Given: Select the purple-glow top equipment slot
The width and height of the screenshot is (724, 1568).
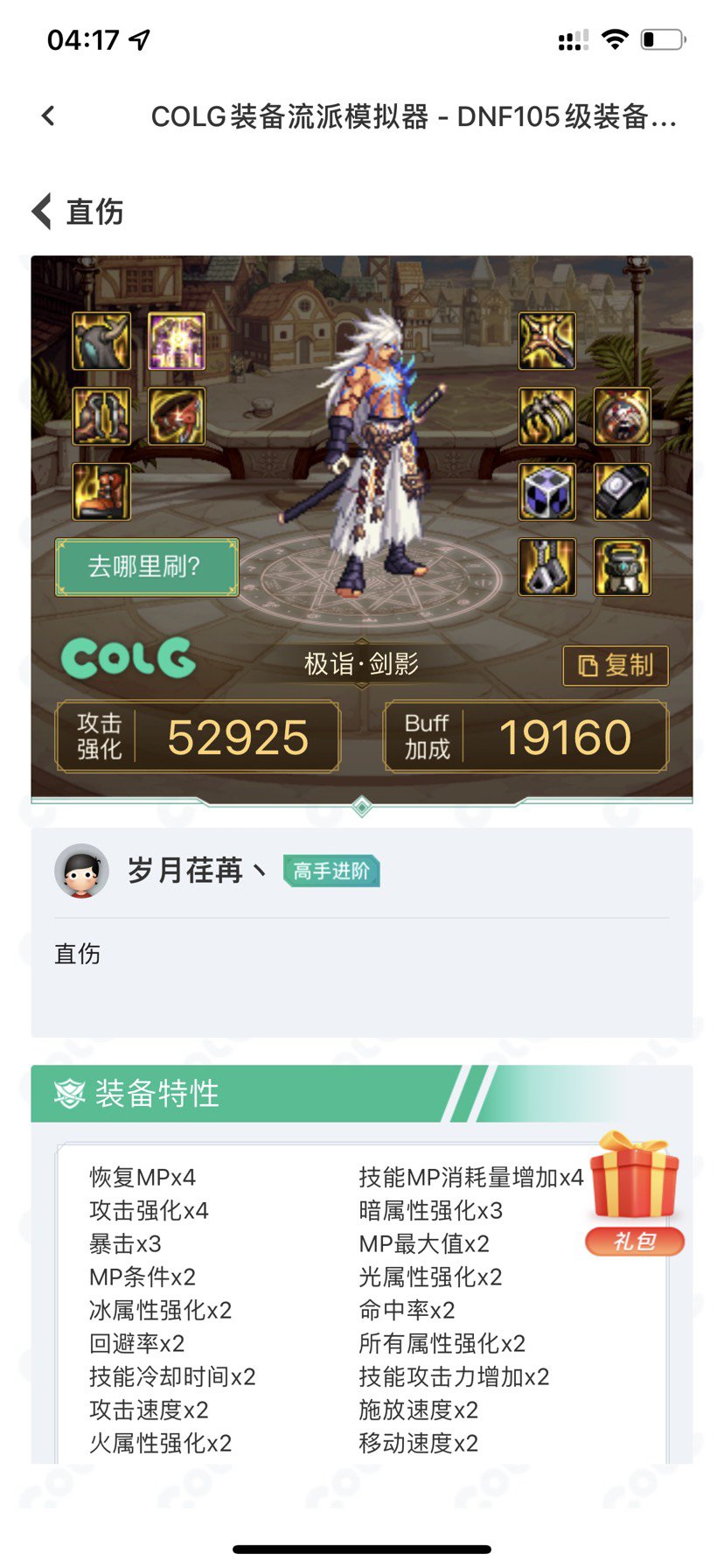Looking at the screenshot, I should click(177, 341).
